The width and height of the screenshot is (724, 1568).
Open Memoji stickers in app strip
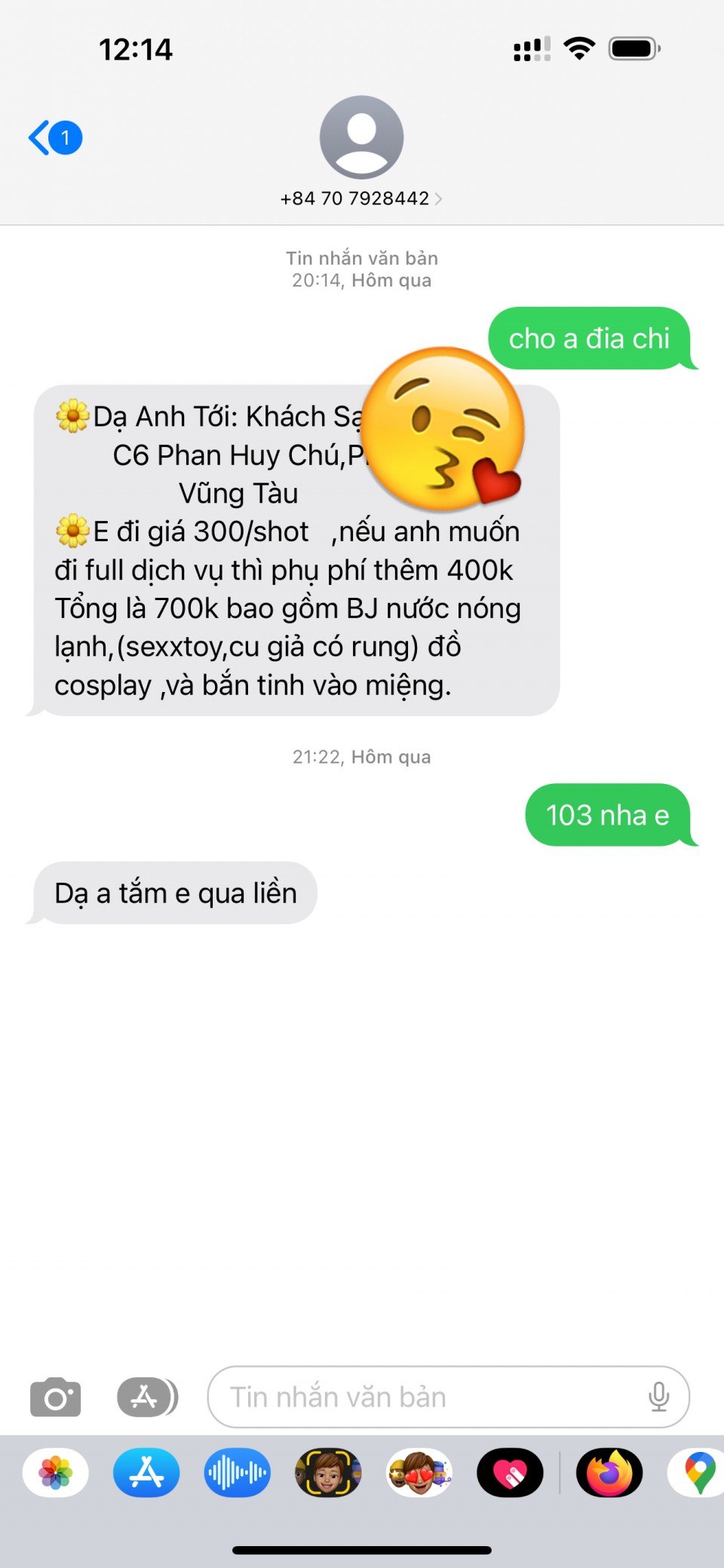(x=419, y=1472)
